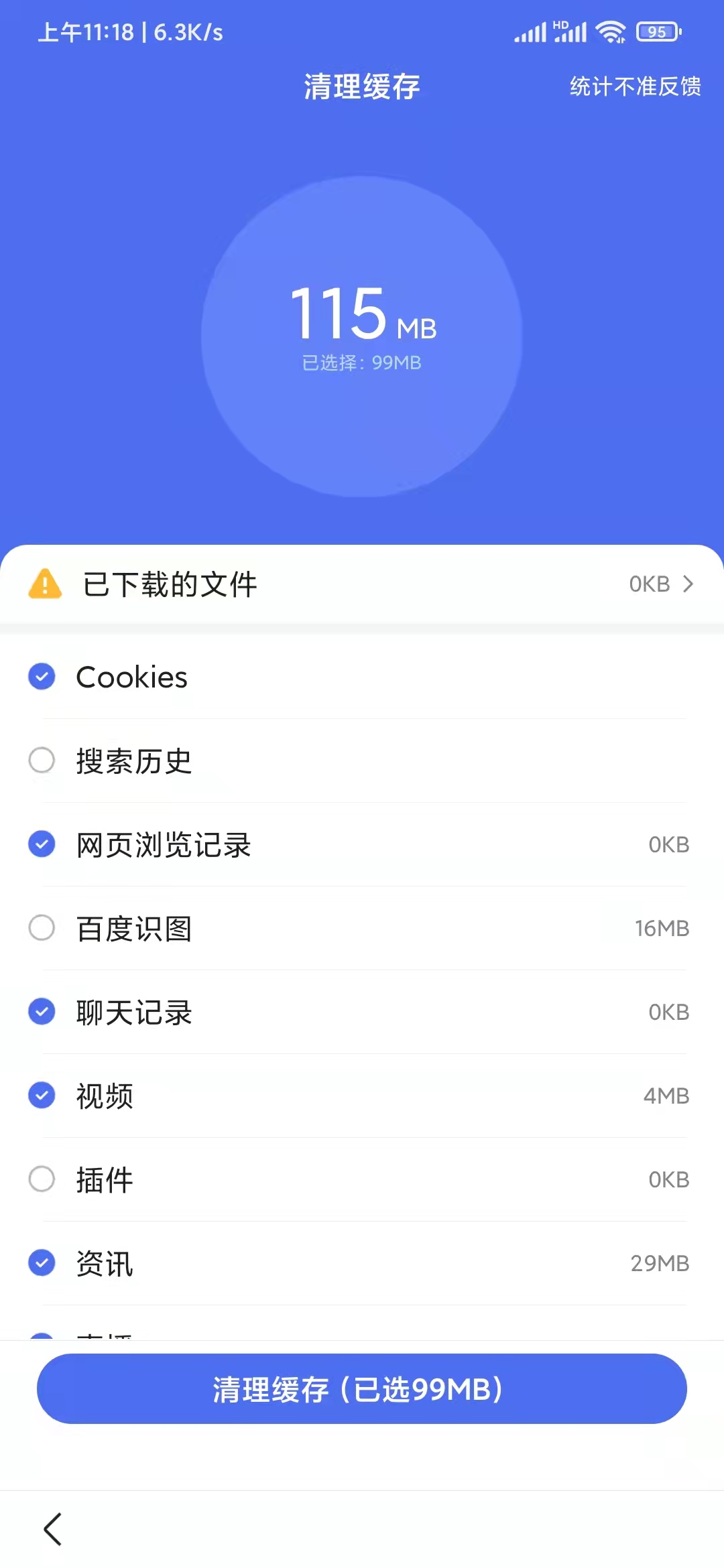Enable the 插件 option
Viewport: 724px width, 1568px height.
(42, 1180)
